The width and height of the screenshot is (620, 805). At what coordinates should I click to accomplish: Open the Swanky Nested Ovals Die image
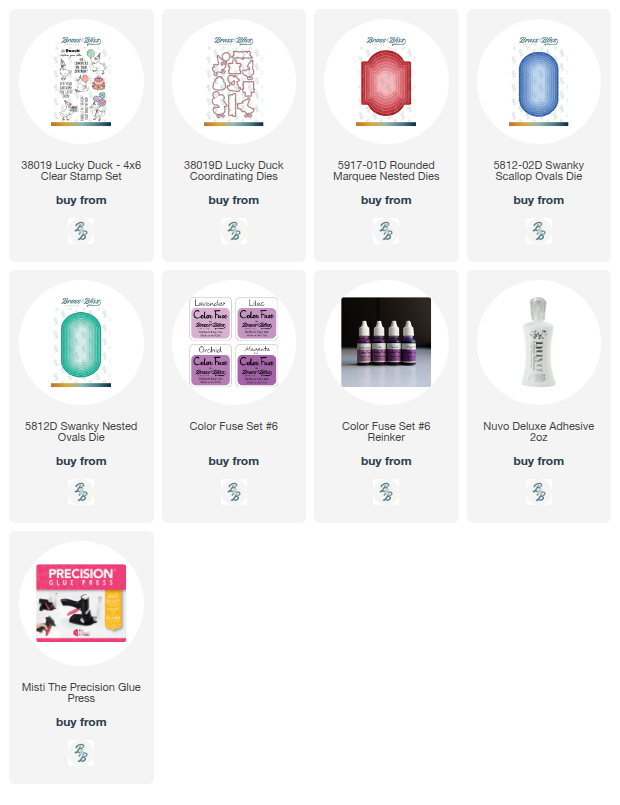81,342
